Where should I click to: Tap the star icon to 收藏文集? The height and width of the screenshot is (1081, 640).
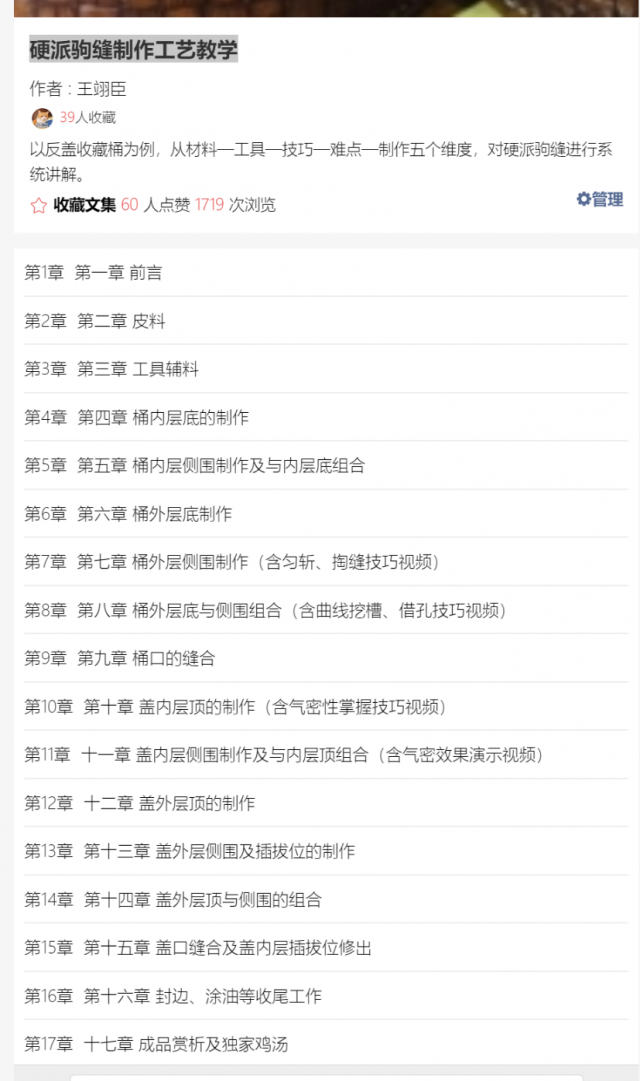click(x=39, y=205)
